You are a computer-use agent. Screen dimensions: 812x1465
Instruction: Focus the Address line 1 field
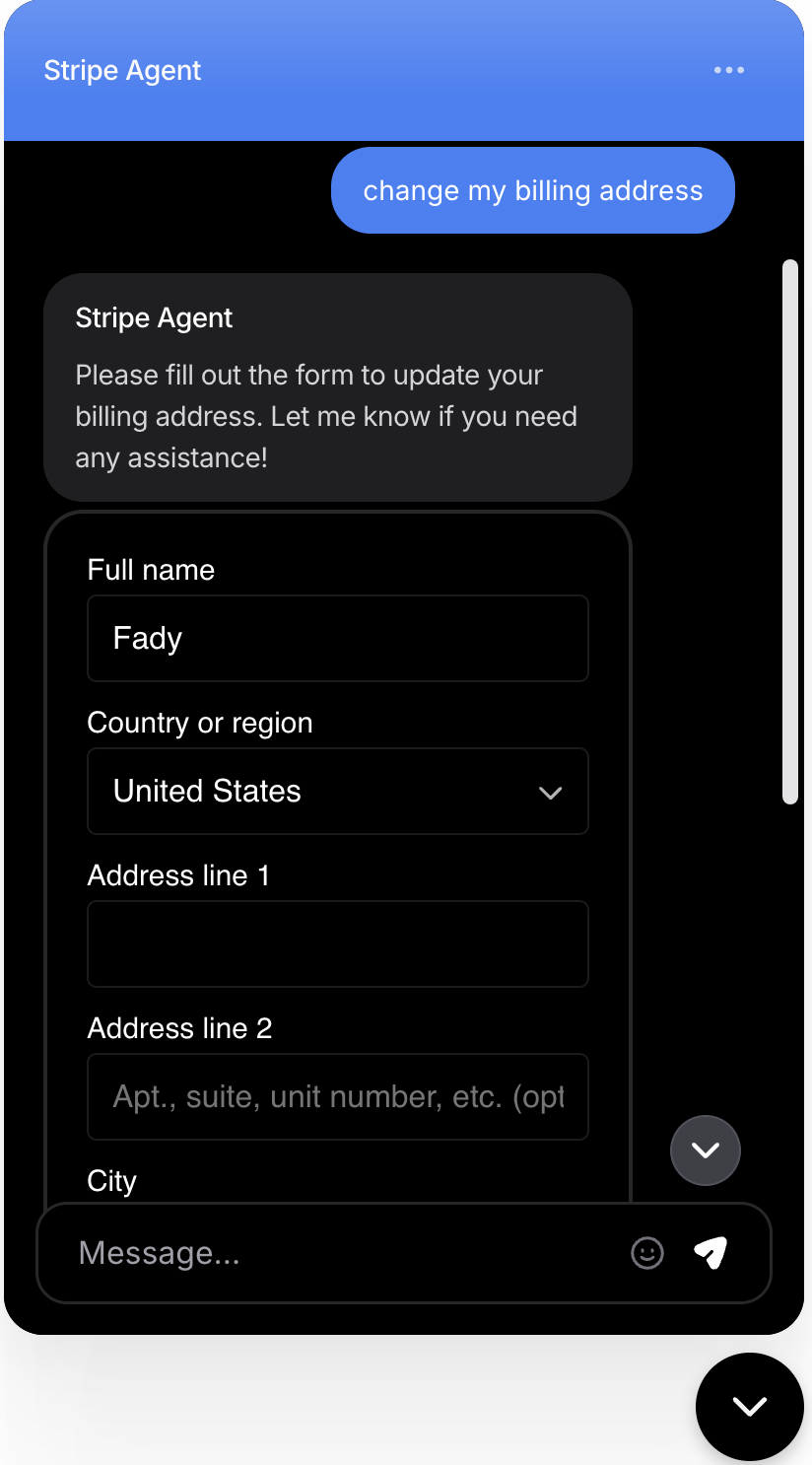click(337, 943)
